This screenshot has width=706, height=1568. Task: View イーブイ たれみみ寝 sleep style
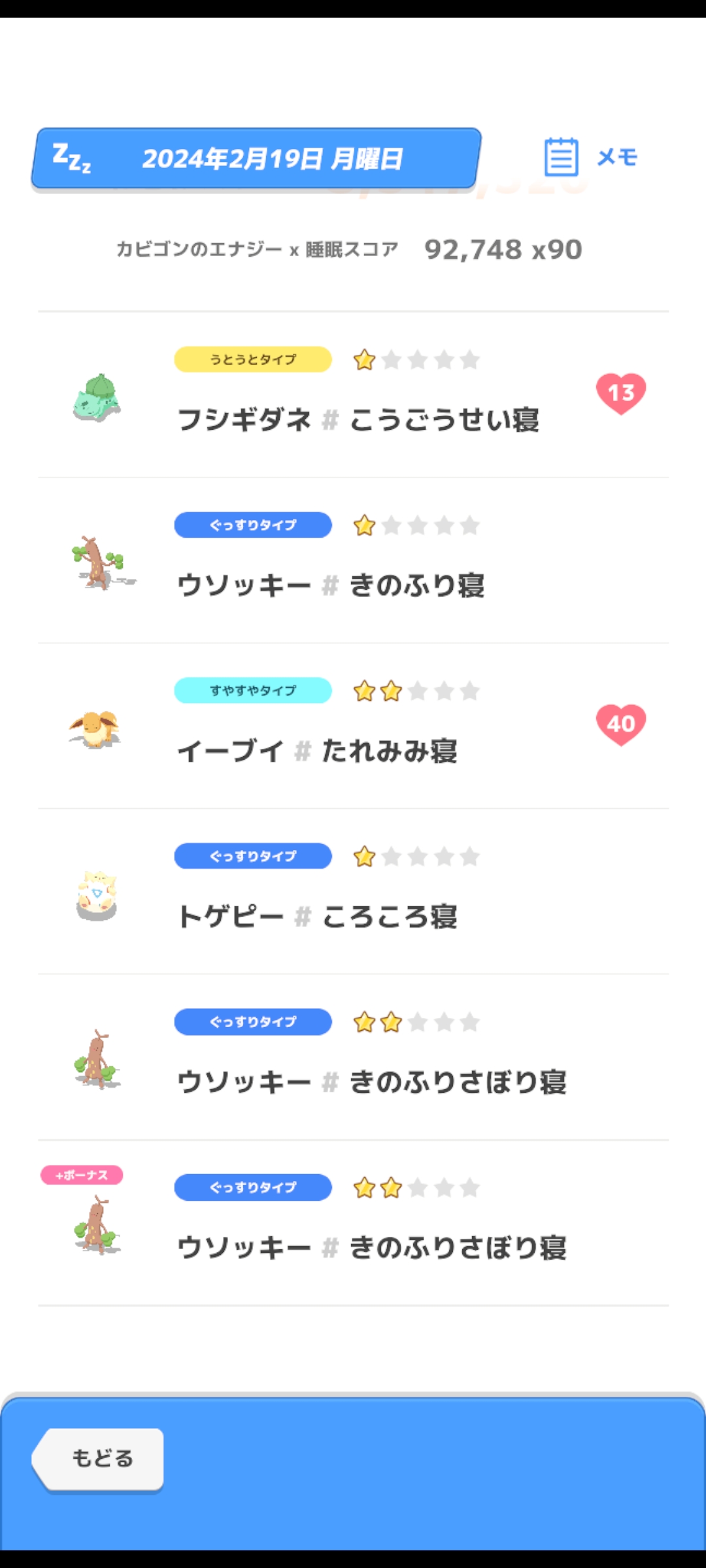353,726
